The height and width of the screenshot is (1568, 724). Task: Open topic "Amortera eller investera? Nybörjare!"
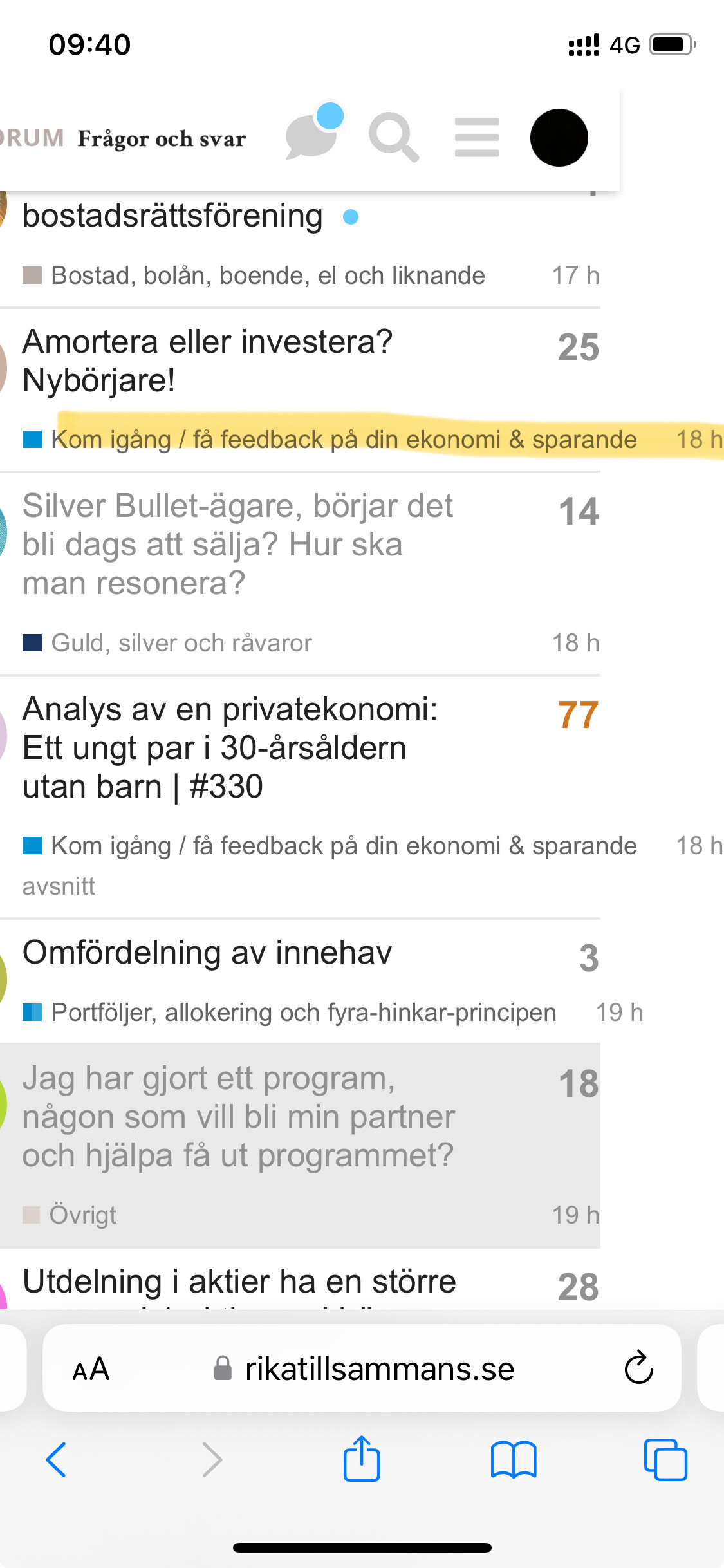pos(207,360)
